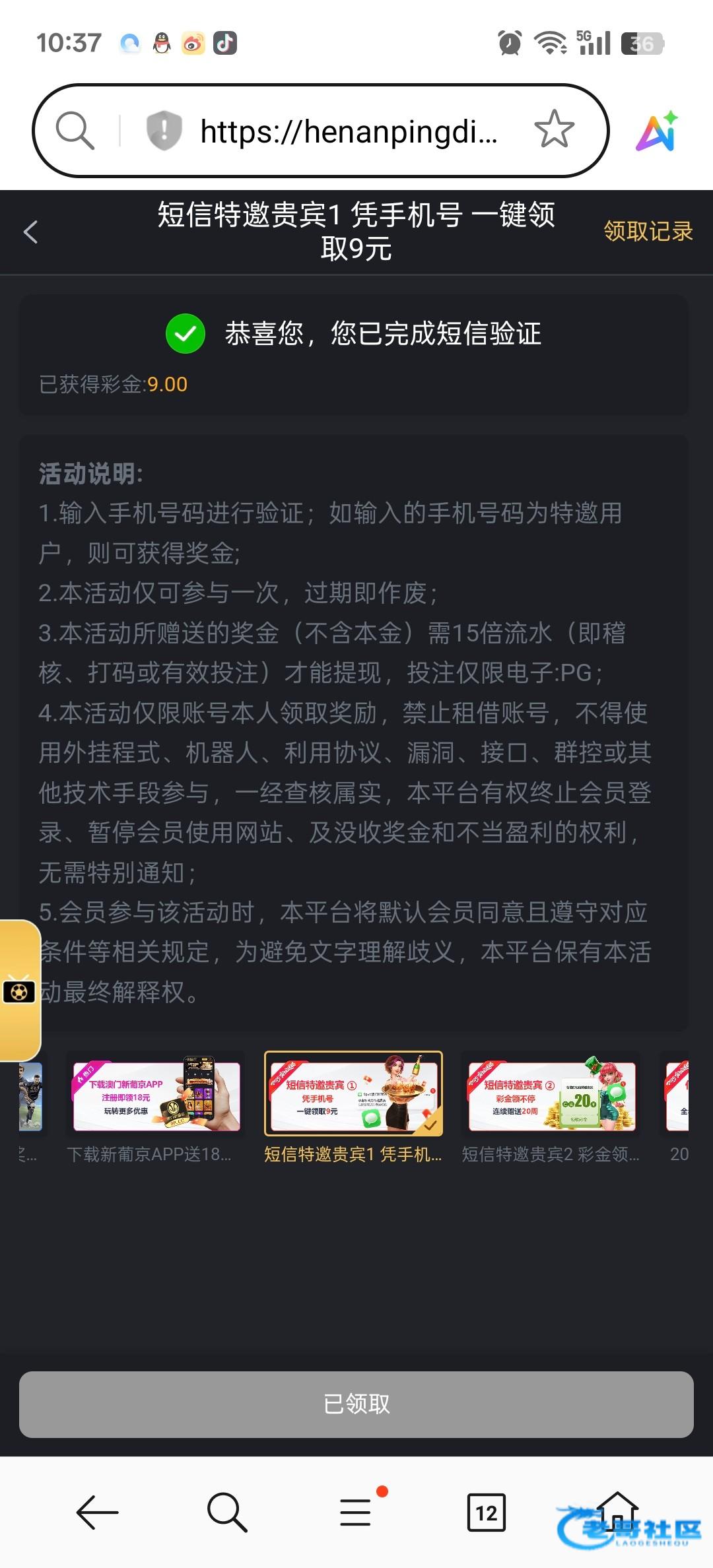Go back using the header arrow

30,232
